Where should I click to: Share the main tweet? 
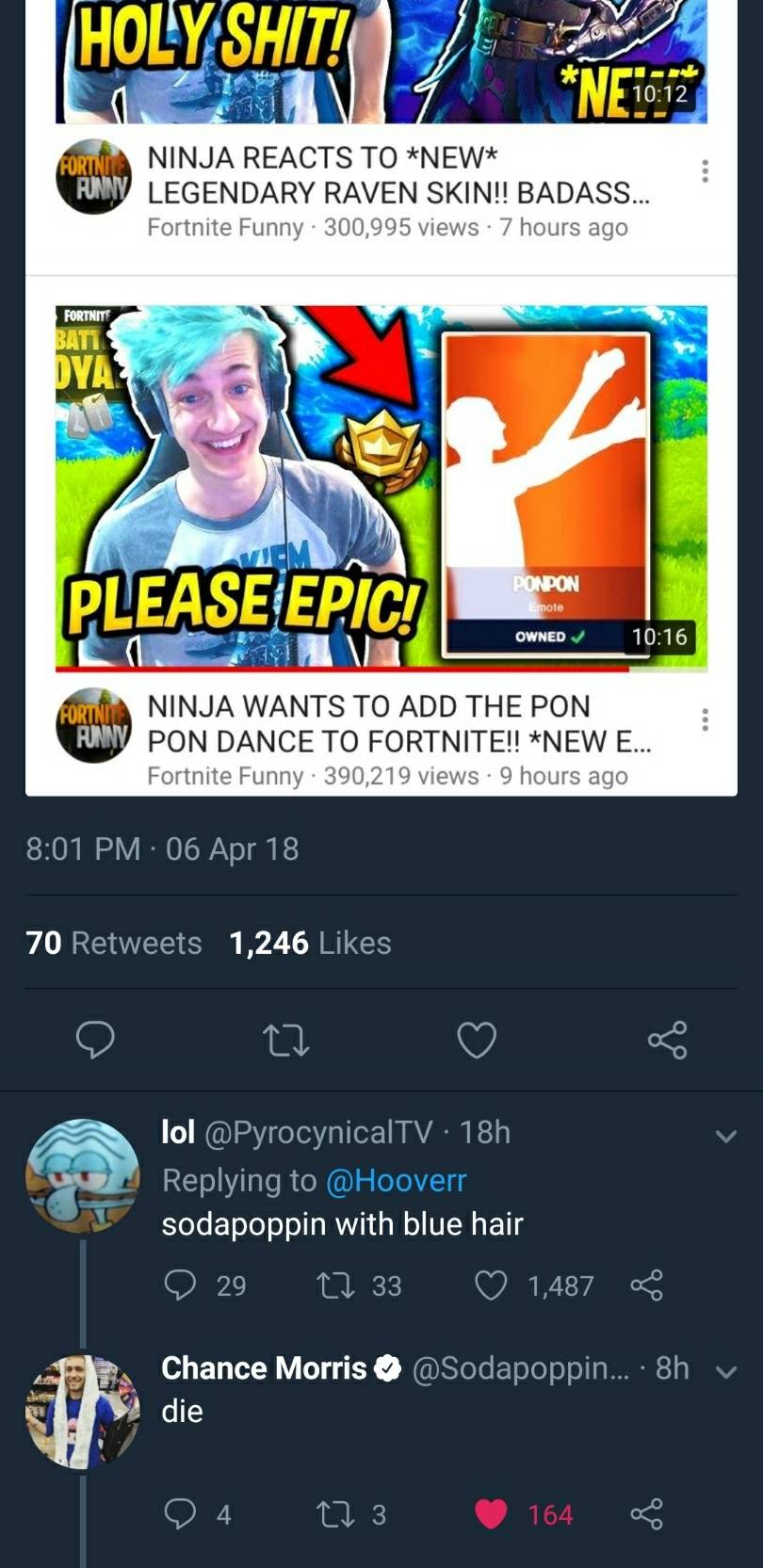[x=667, y=1040]
